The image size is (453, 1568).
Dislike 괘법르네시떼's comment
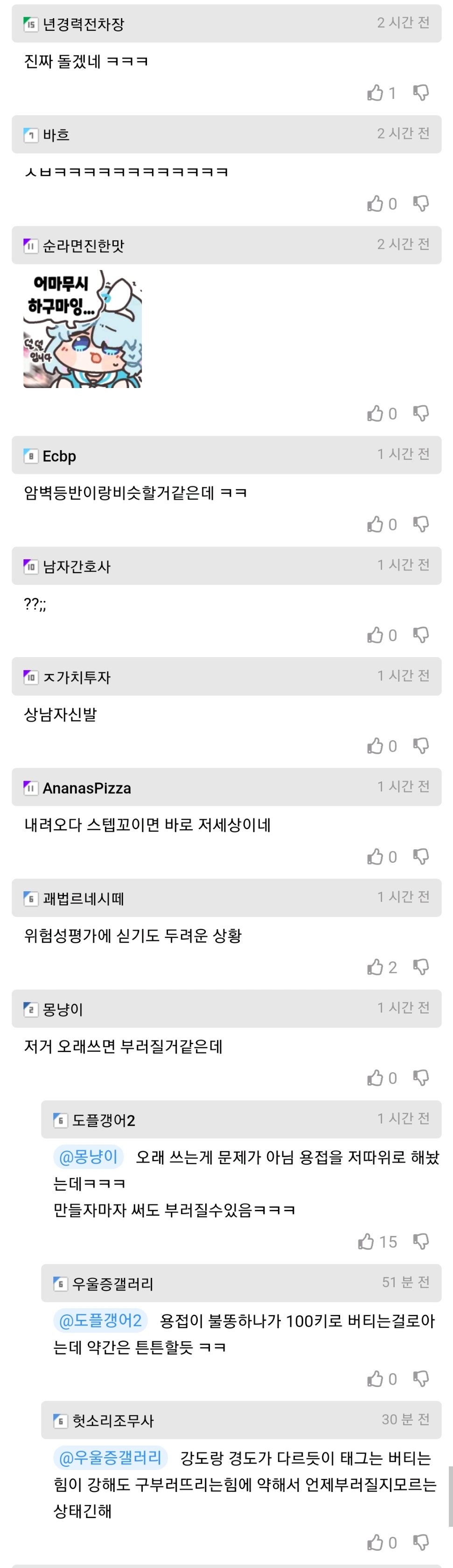pyautogui.click(x=421, y=967)
